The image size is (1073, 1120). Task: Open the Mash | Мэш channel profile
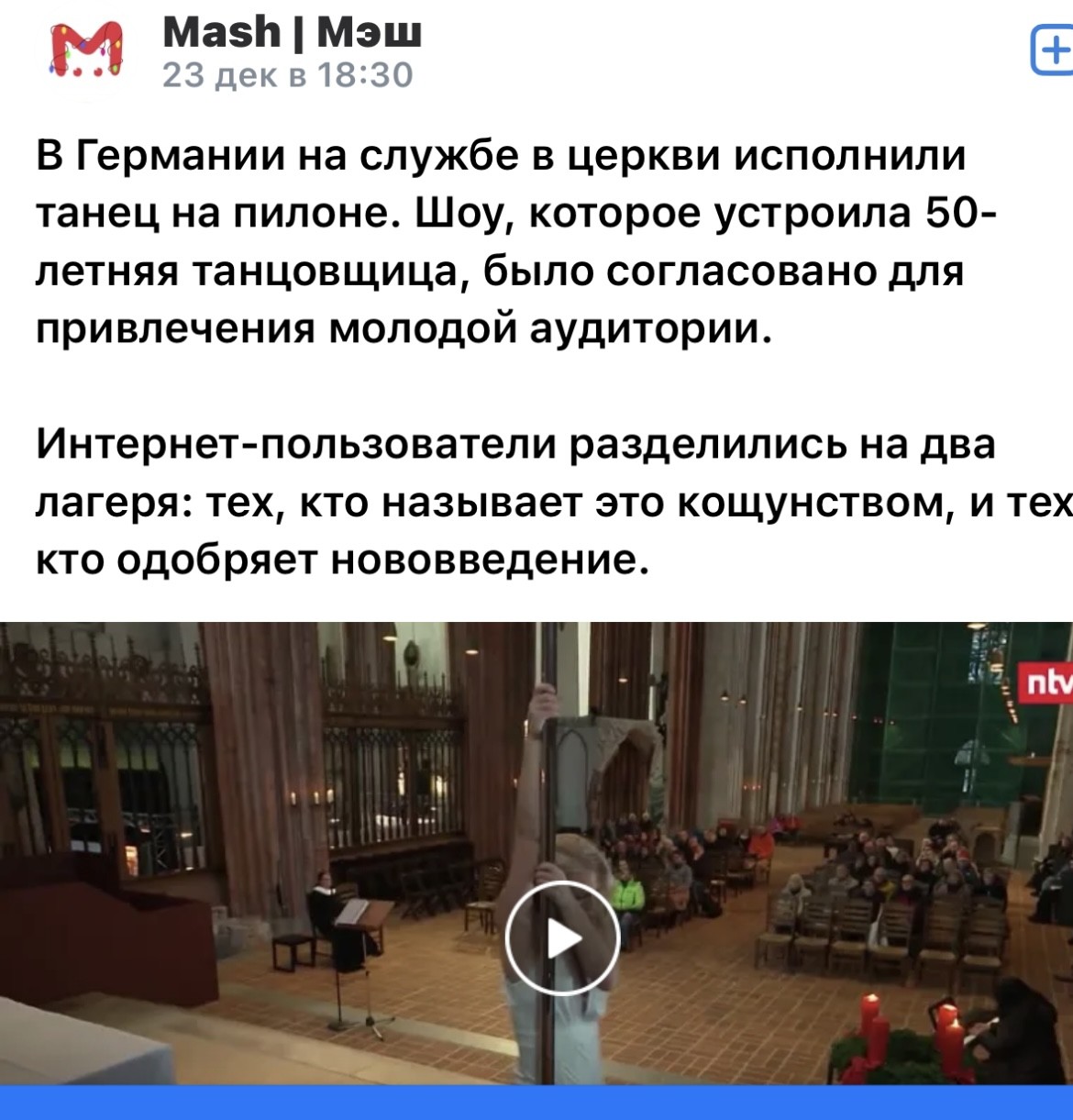(292, 33)
